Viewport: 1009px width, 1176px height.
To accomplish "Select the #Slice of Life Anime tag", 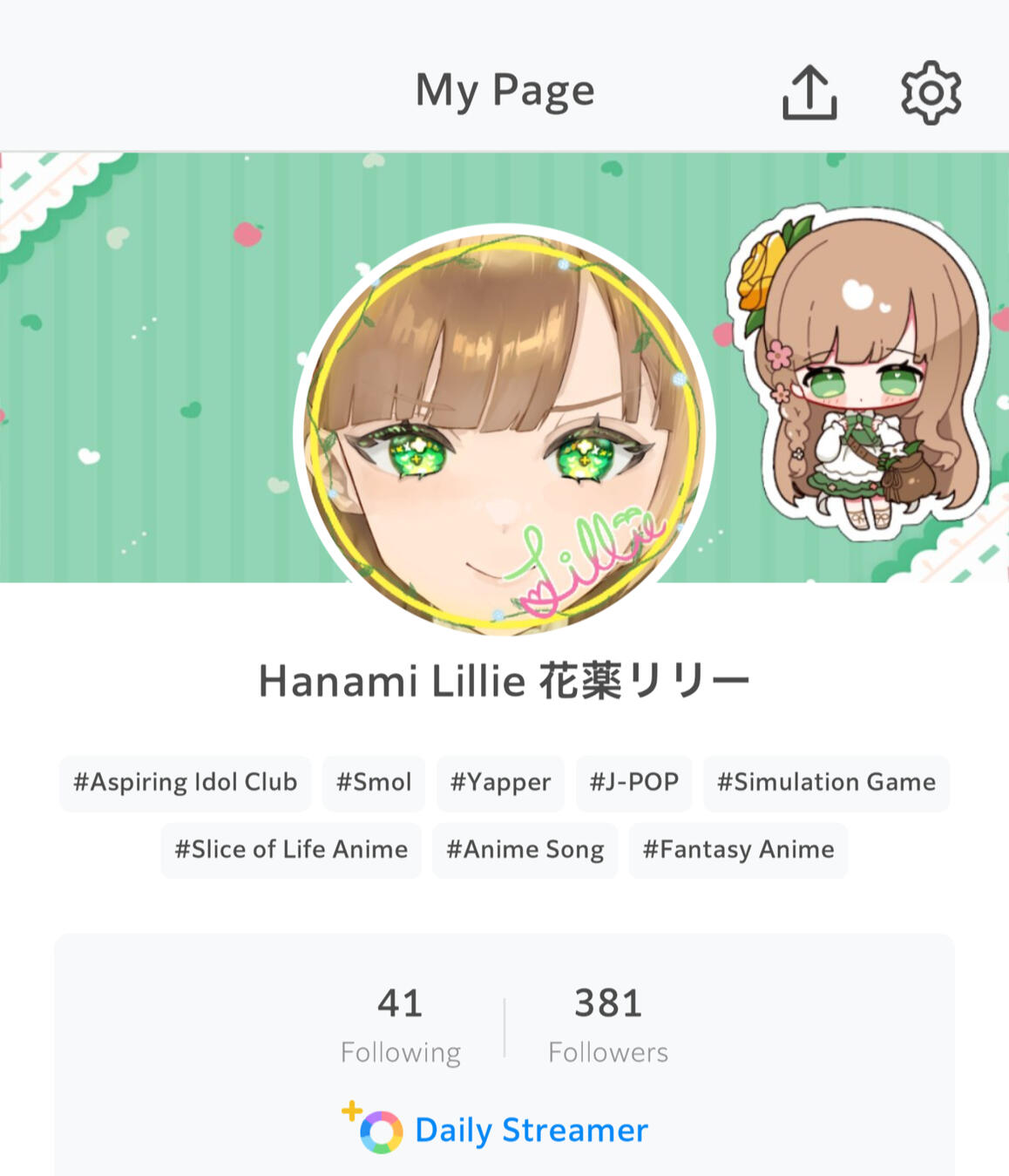I will (x=290, y=850).
